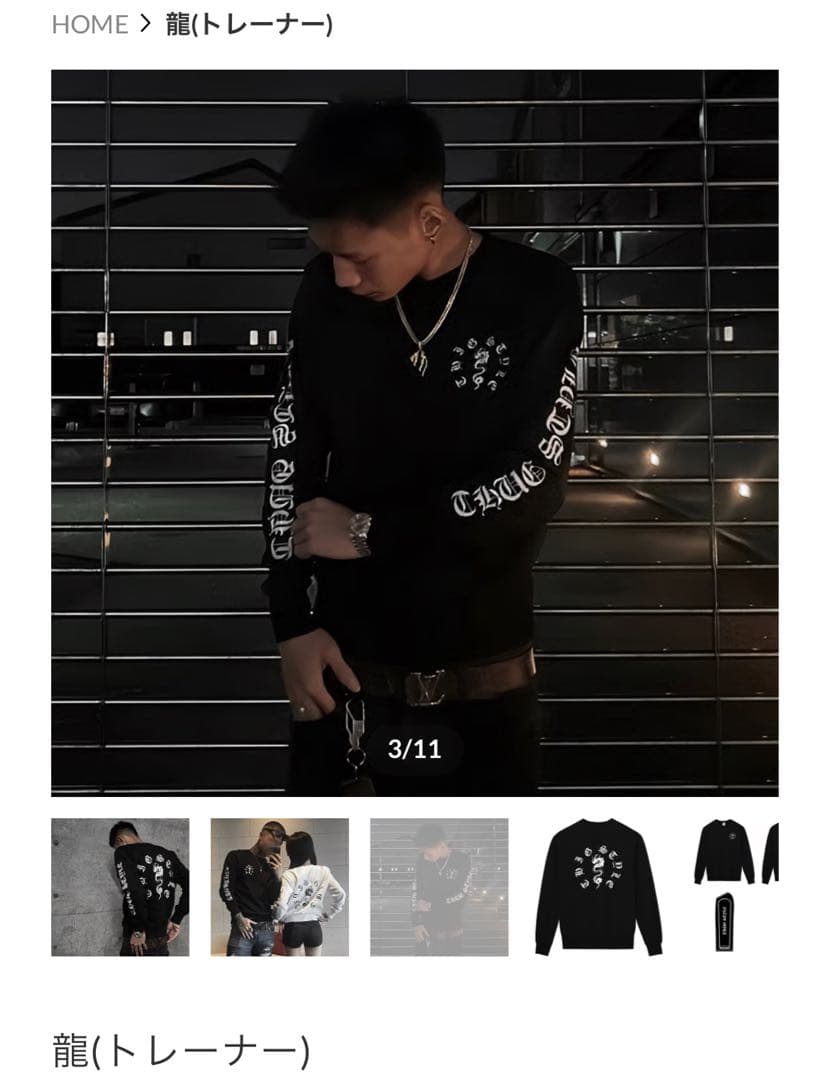This screenshot has height=1080, width=830.
Task: Go to HOME via breadcrumb link
Action: click(x=90, y=25)
